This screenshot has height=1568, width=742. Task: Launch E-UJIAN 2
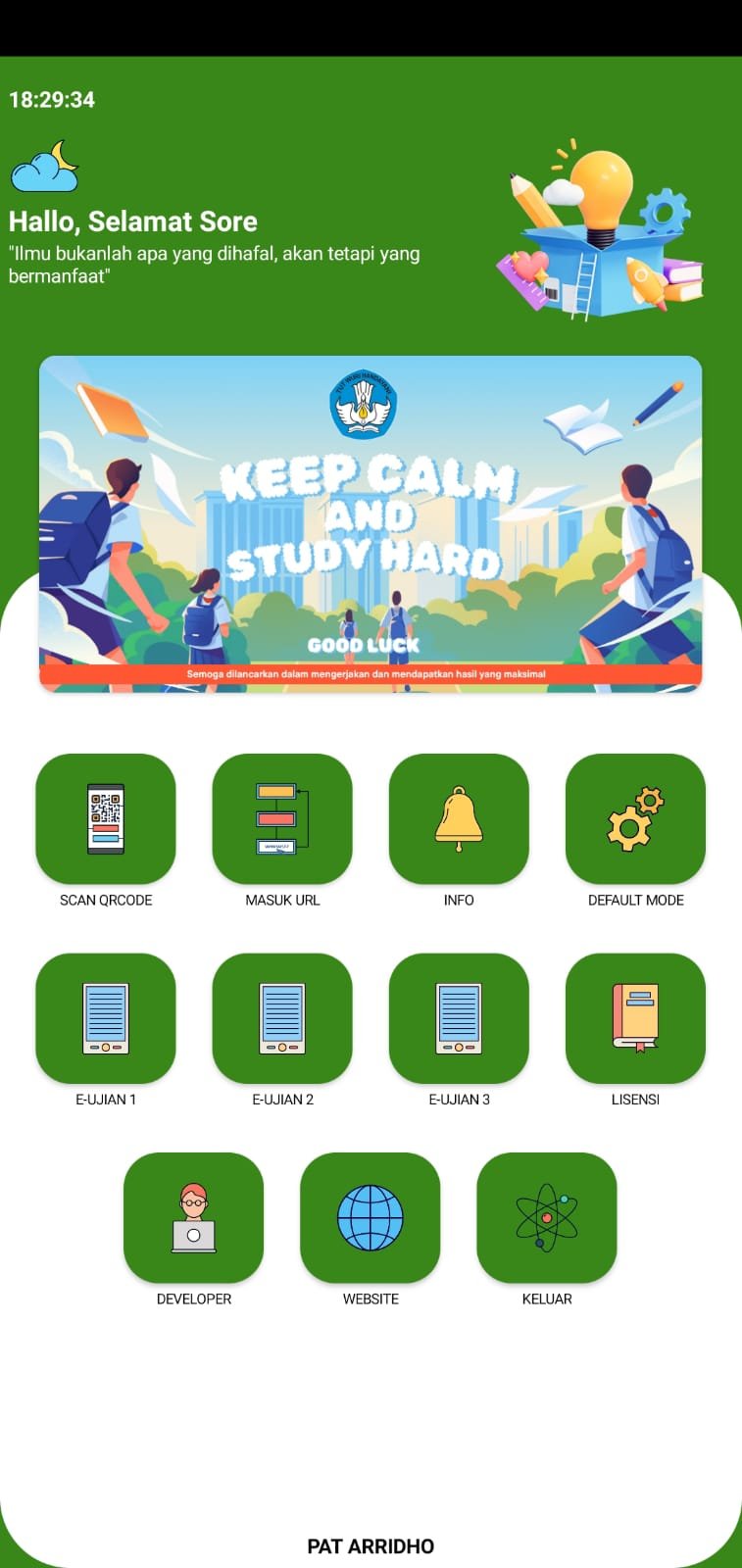point(282,1018)
